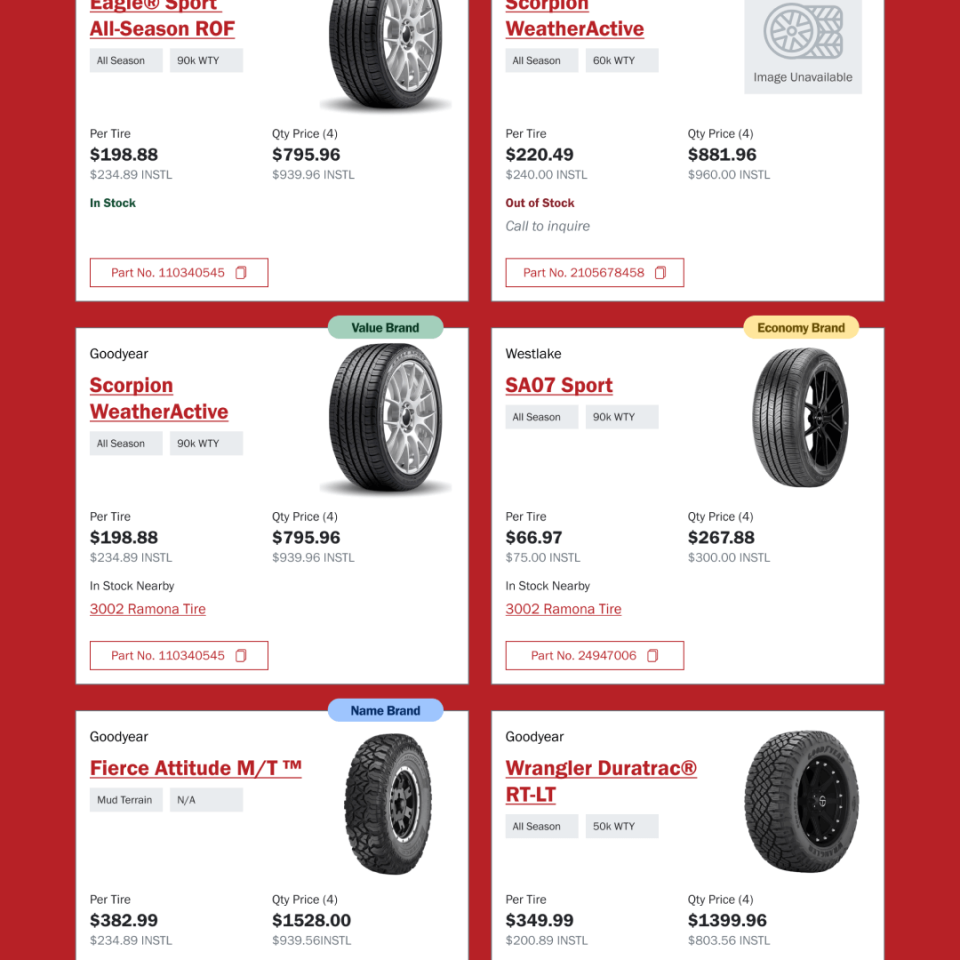Open the out-of-stock Scorpion WeatherActive link
960x960 pixels.
tap(574, 28)
